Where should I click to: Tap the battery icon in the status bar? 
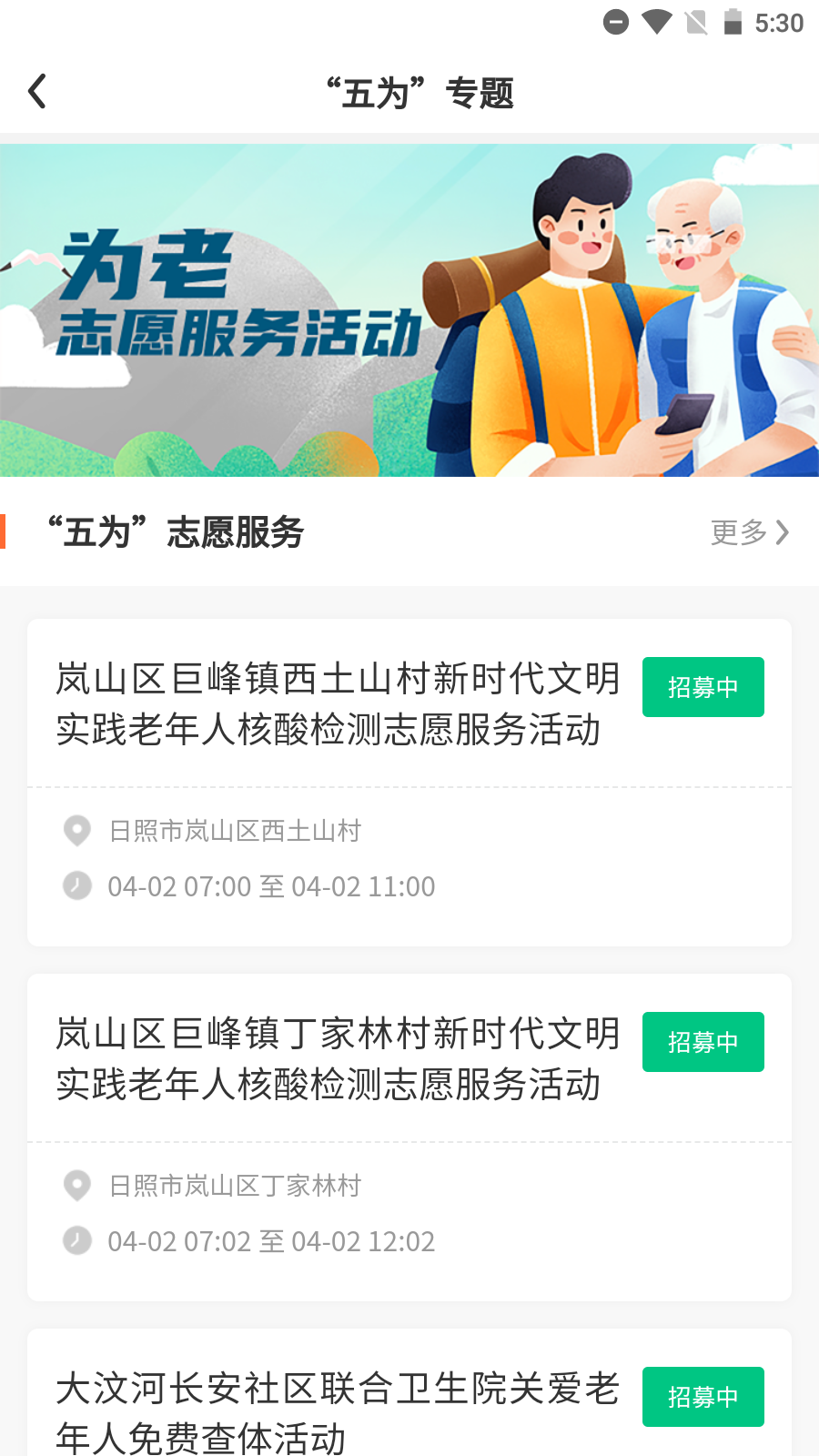[733, 20]
